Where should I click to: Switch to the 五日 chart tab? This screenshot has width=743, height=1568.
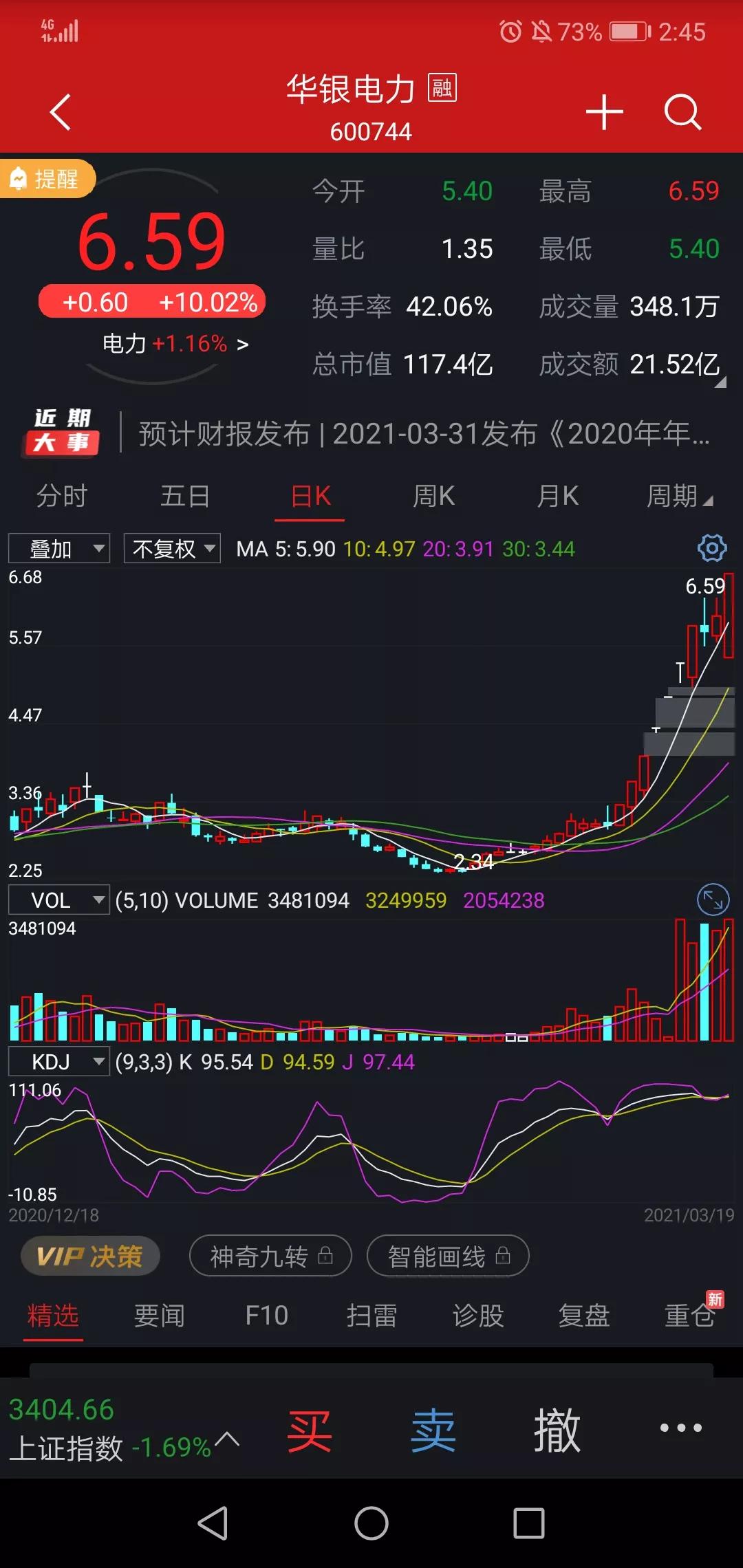[185, 496]
